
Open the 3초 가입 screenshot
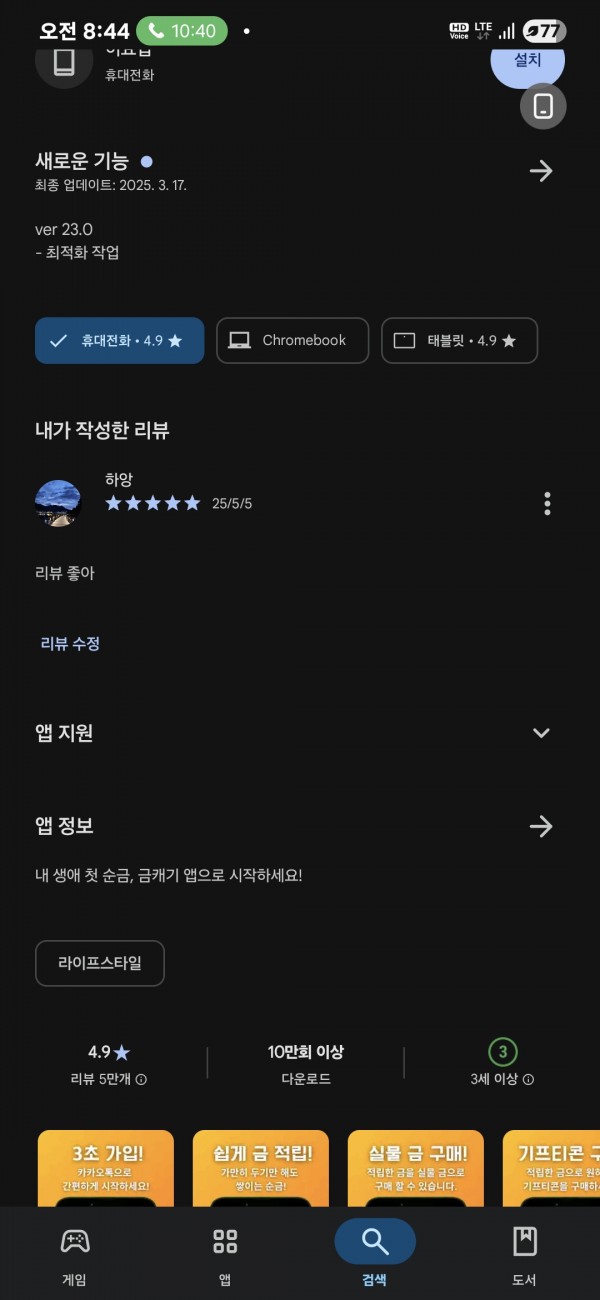click(106, 1168)
